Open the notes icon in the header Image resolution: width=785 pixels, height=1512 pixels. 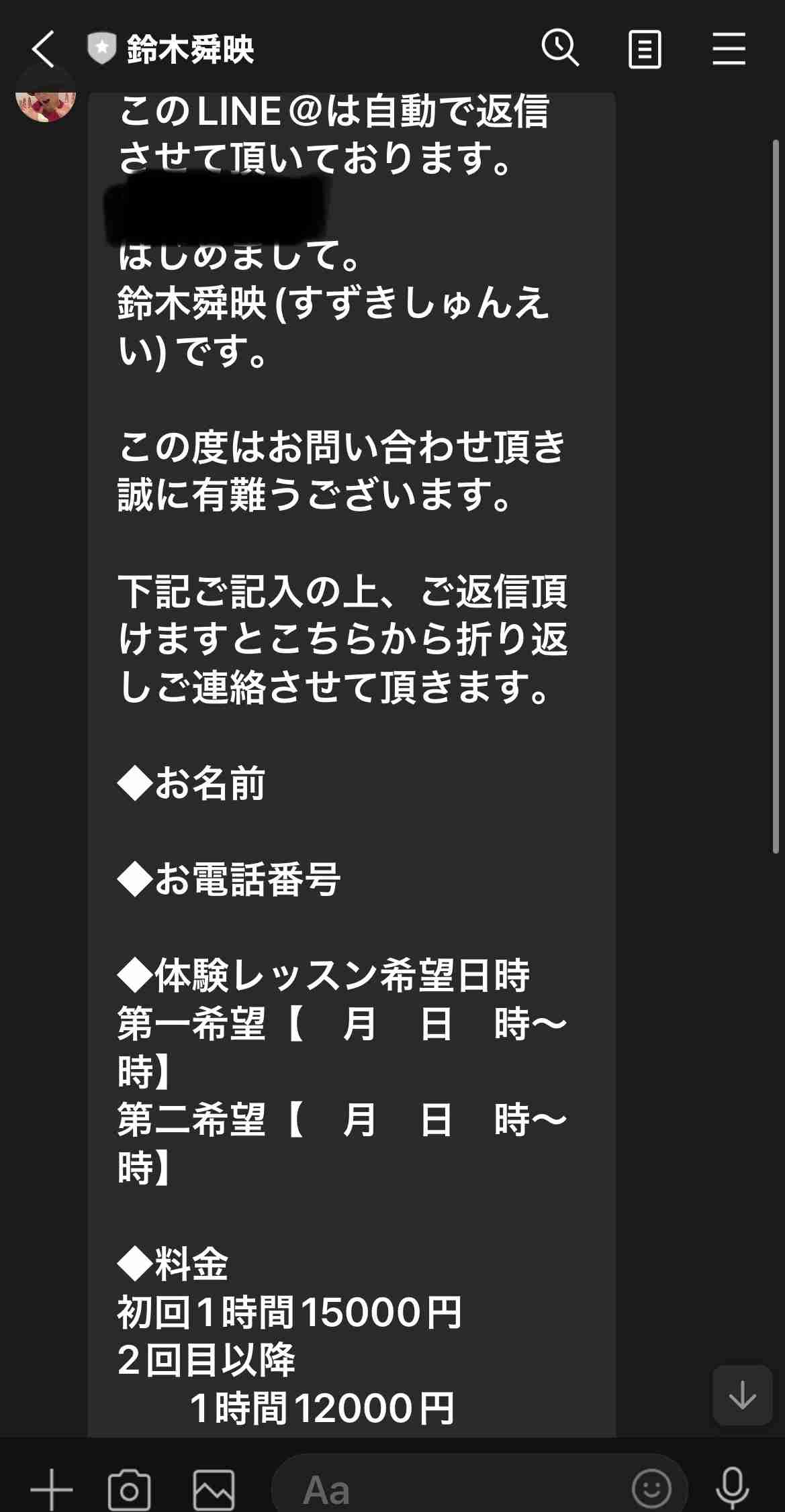pyautogui.click(x=644, y=50)
